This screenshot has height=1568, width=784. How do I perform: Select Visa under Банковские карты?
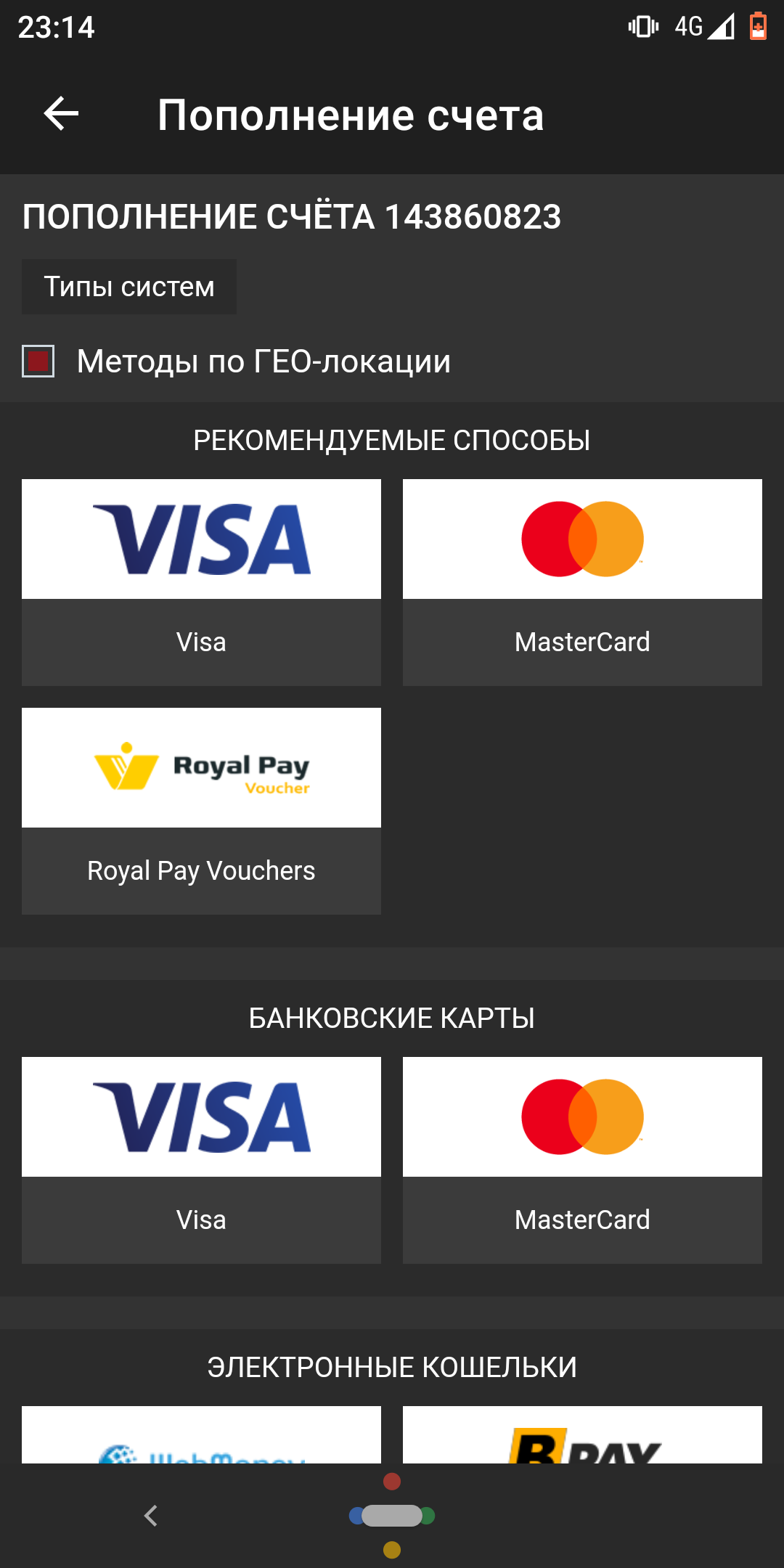pos(201,1160)
